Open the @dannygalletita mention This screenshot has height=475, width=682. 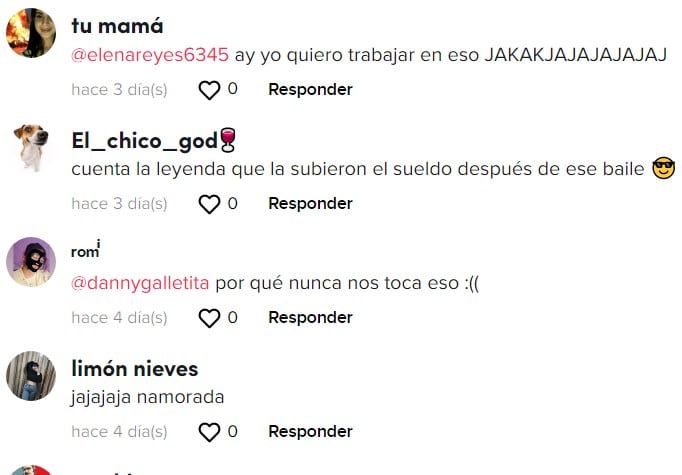pyautogui.click(x=140, y=283)
